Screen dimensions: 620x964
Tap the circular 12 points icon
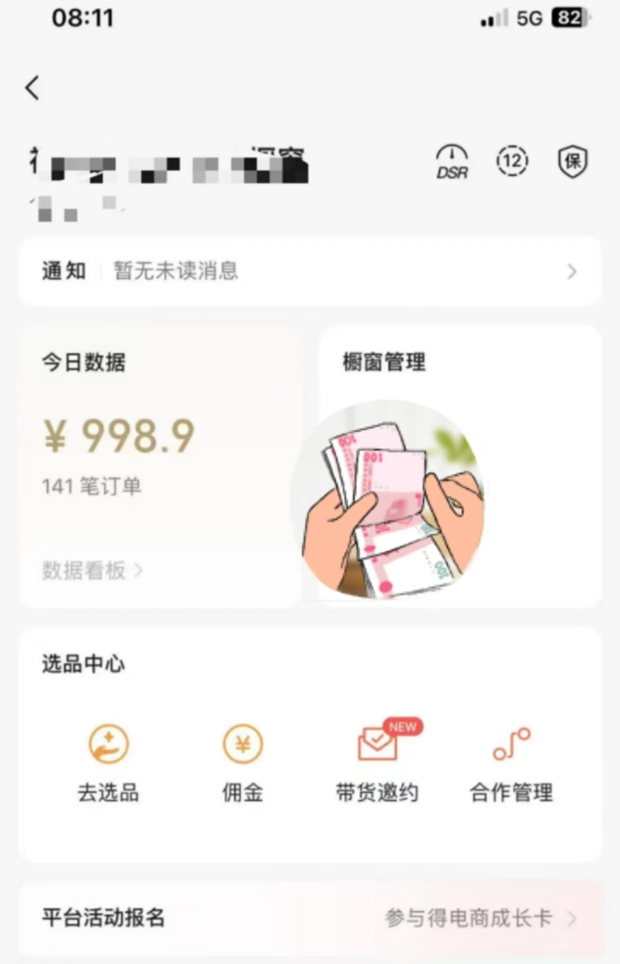[x=512, y=161]
